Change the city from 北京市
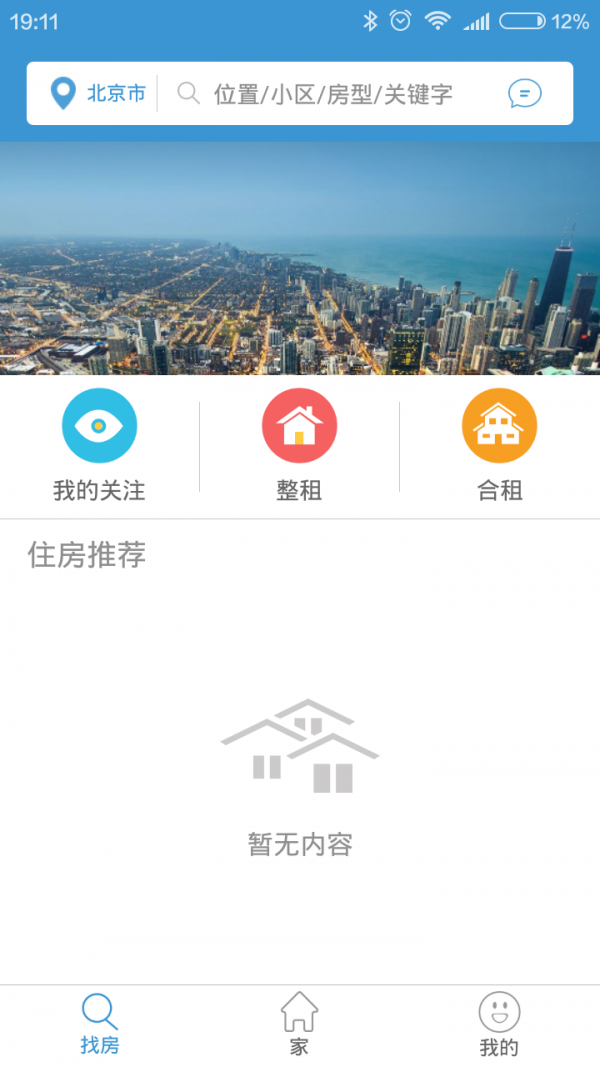This screenshot has height=1067, width=600. [99, 94]
